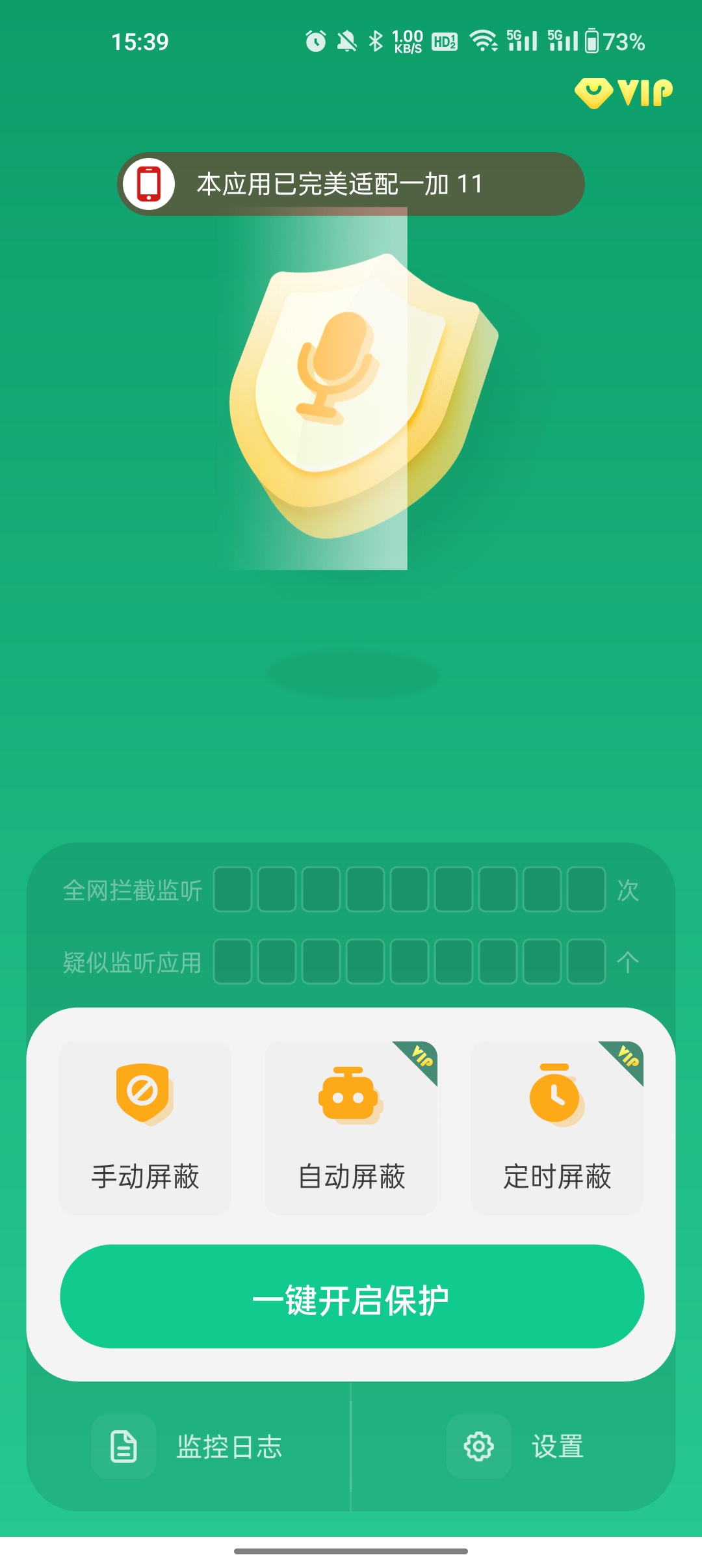Open the VIP membership page via yellow VIP icon
This screenshot has height=1568, width=702.
pyautogui.click(x=625, y=93)
